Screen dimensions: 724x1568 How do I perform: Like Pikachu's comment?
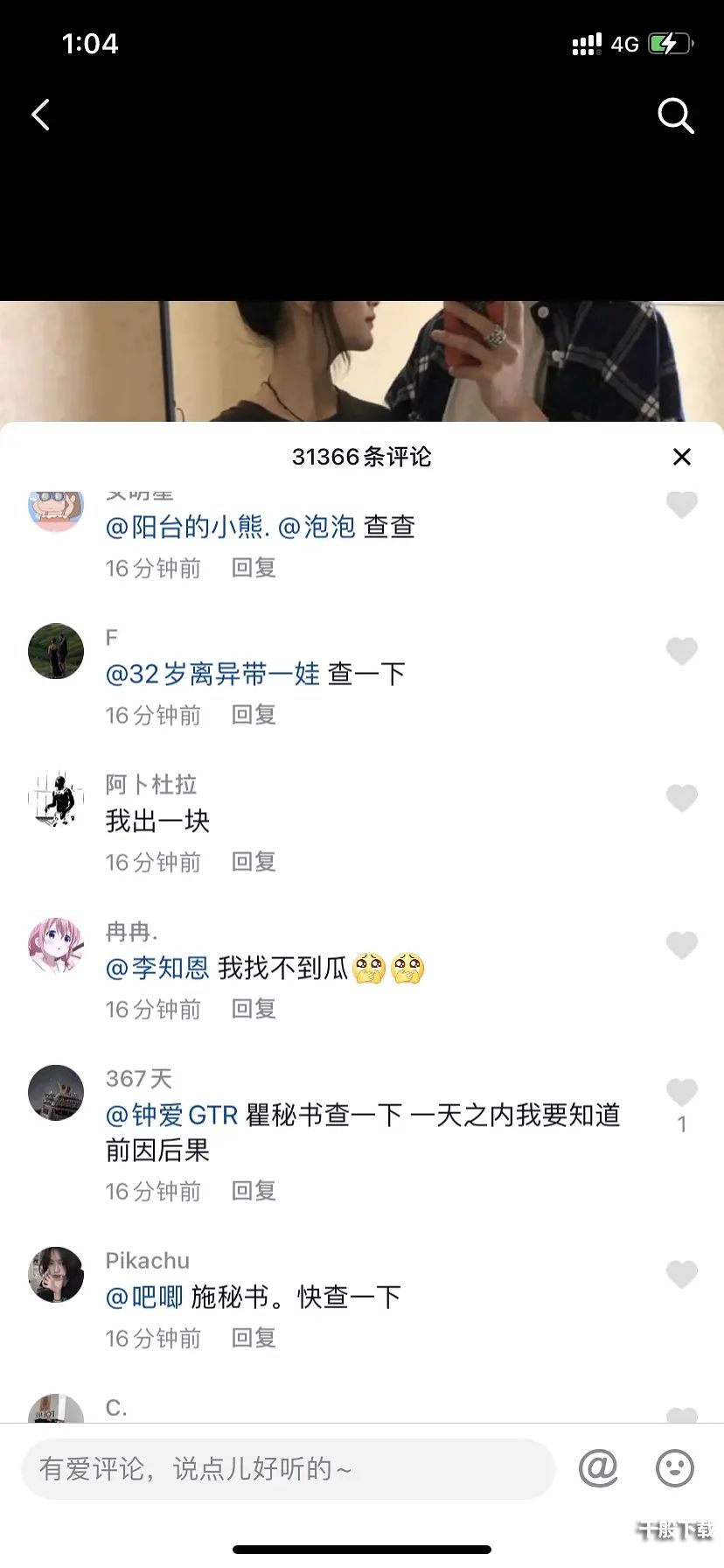pyautogui.click(x=682, y=1274)
